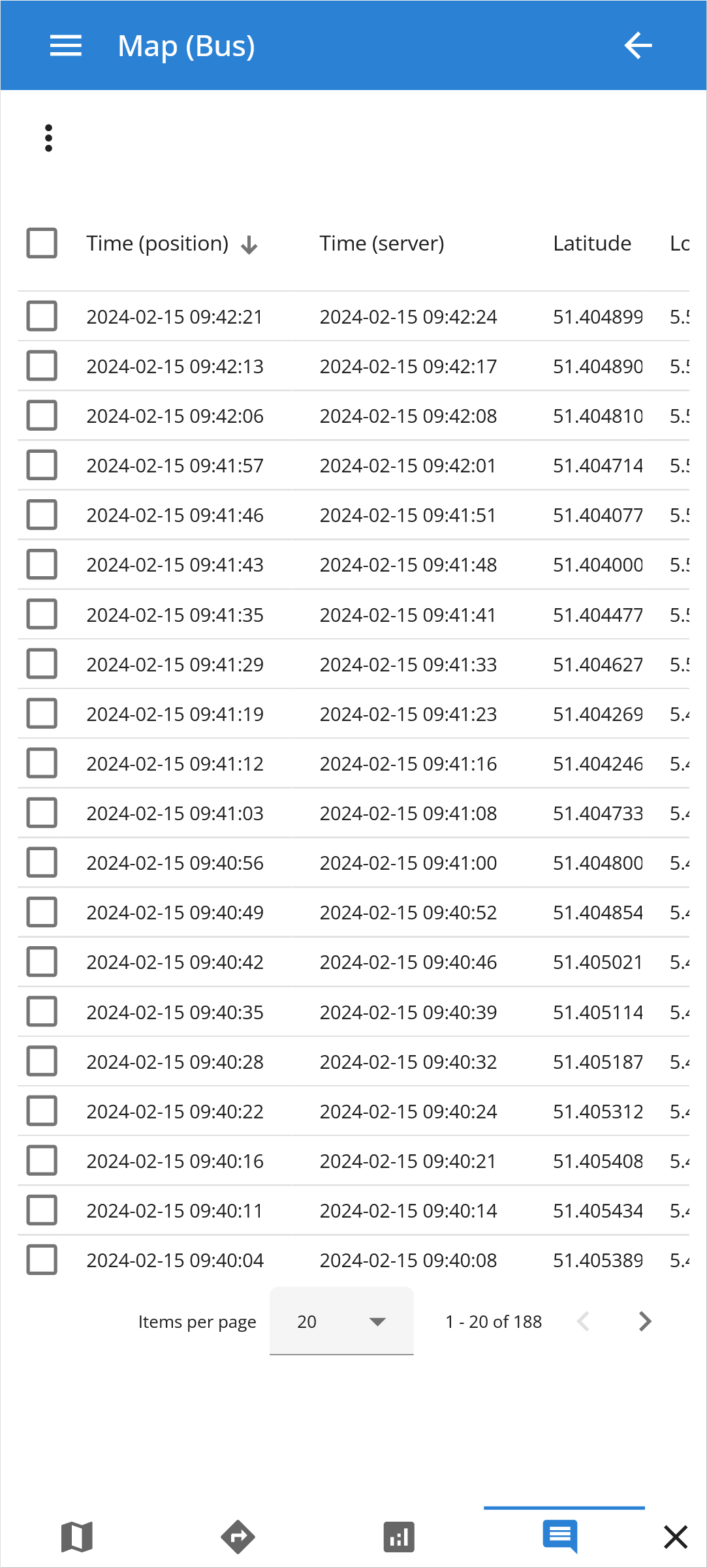
Task: Select all rows with header checkbox
Action: pos(42,243)
